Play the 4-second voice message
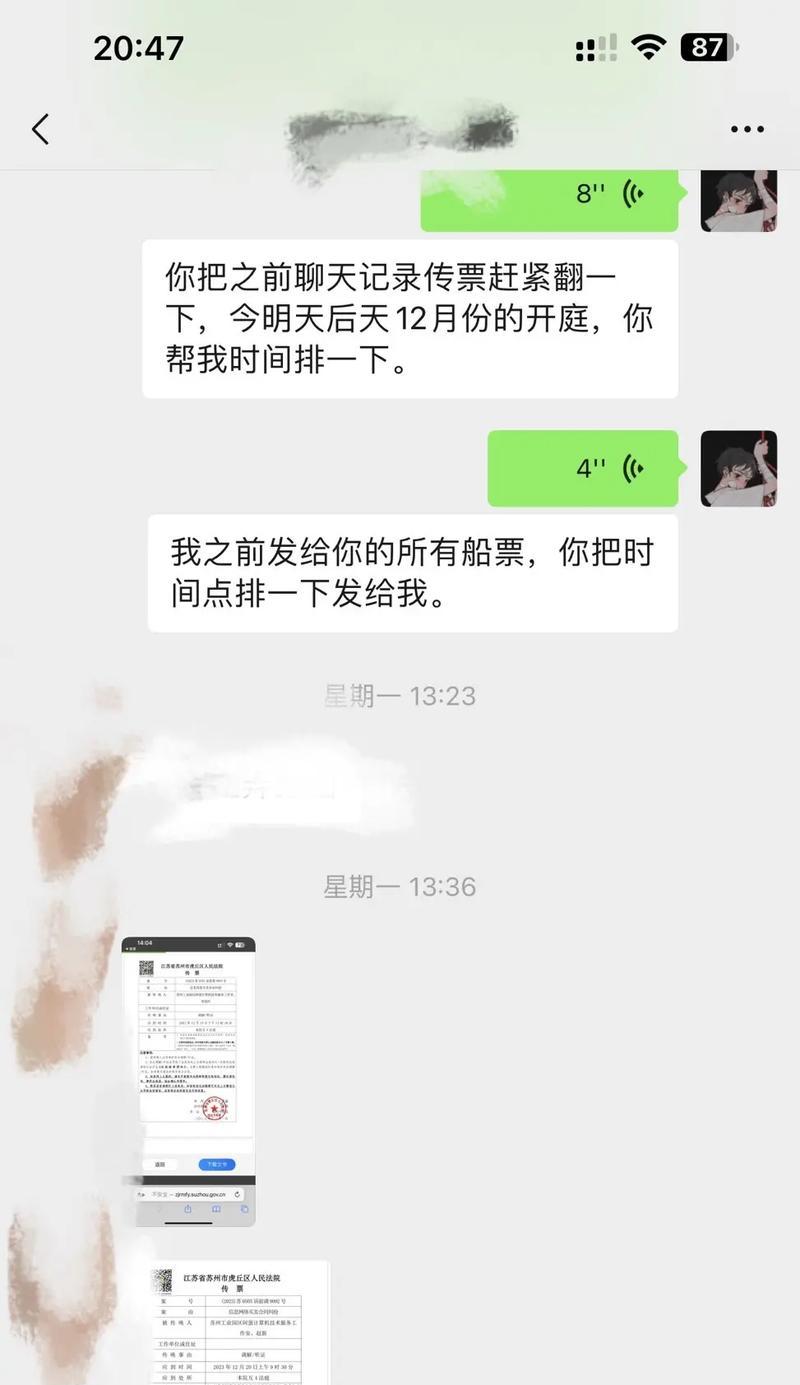The image size is (800, 1385). [x=583, y=468]
